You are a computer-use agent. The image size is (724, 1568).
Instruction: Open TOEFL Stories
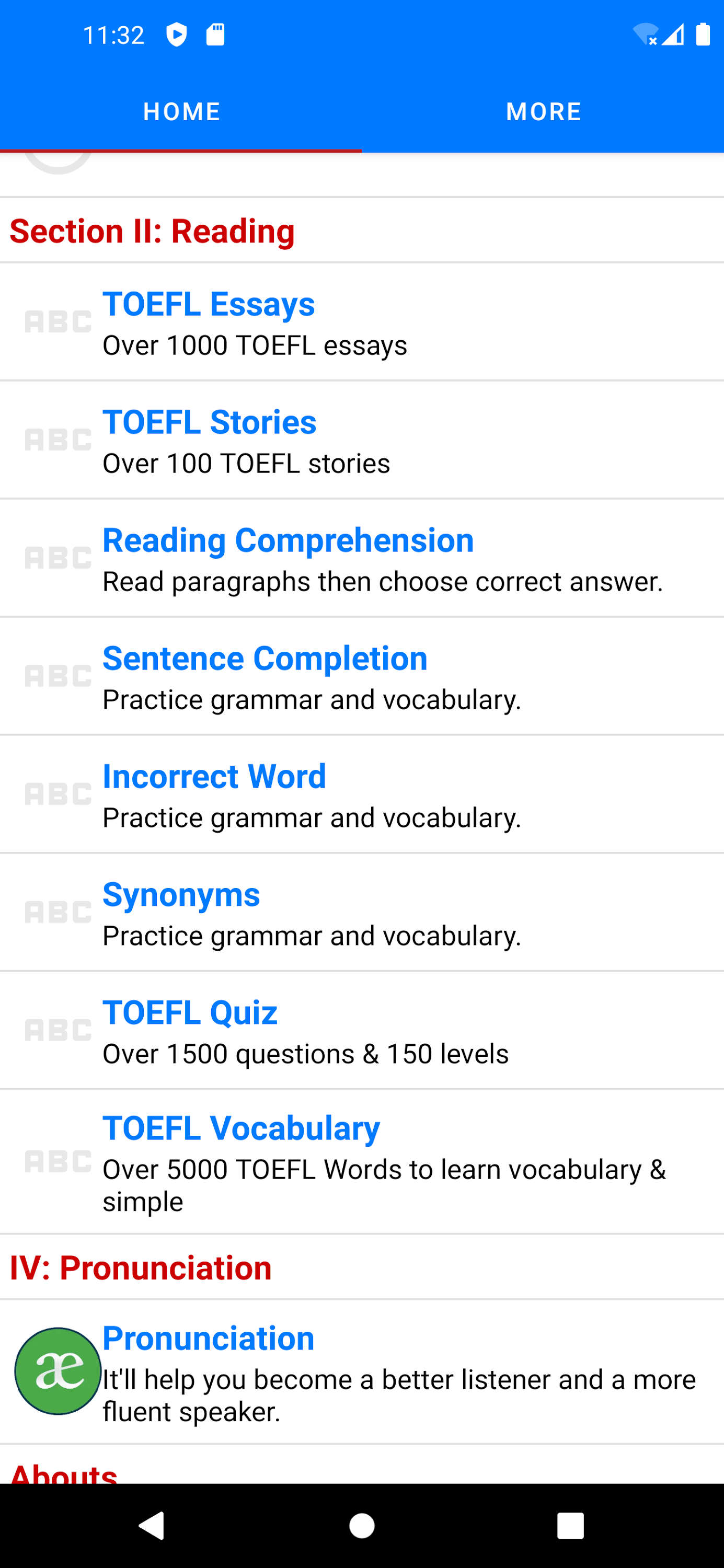[362, 440]
